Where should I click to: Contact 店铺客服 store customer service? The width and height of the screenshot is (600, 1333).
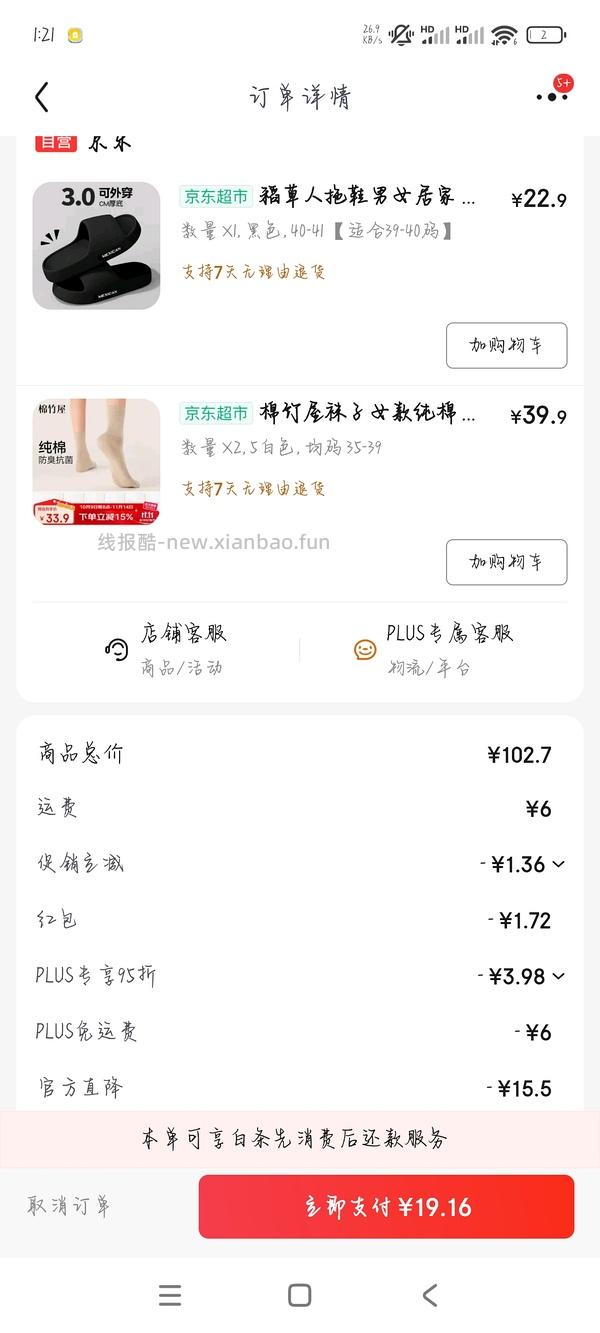click(x=165, y=648)
